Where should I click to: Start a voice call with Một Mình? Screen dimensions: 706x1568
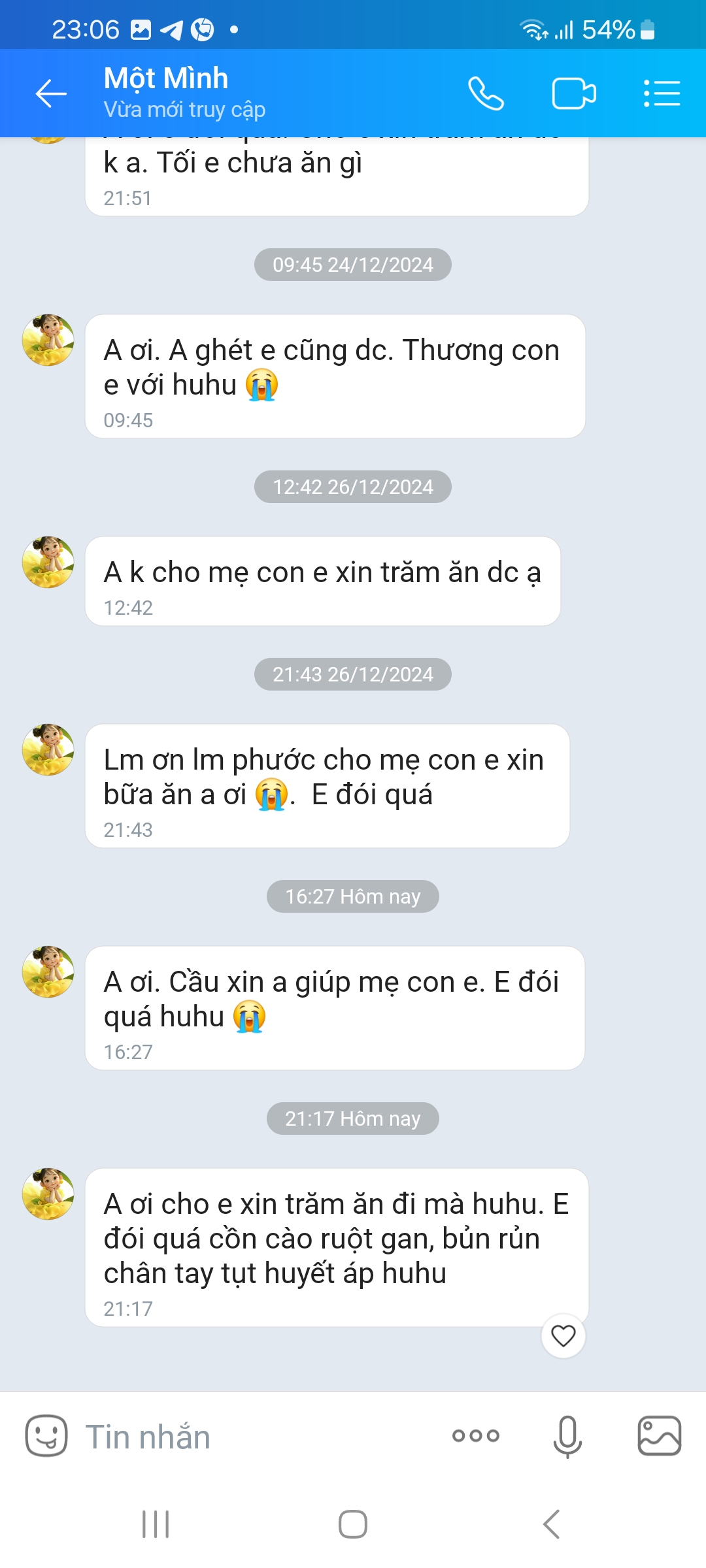pos(486,93)
